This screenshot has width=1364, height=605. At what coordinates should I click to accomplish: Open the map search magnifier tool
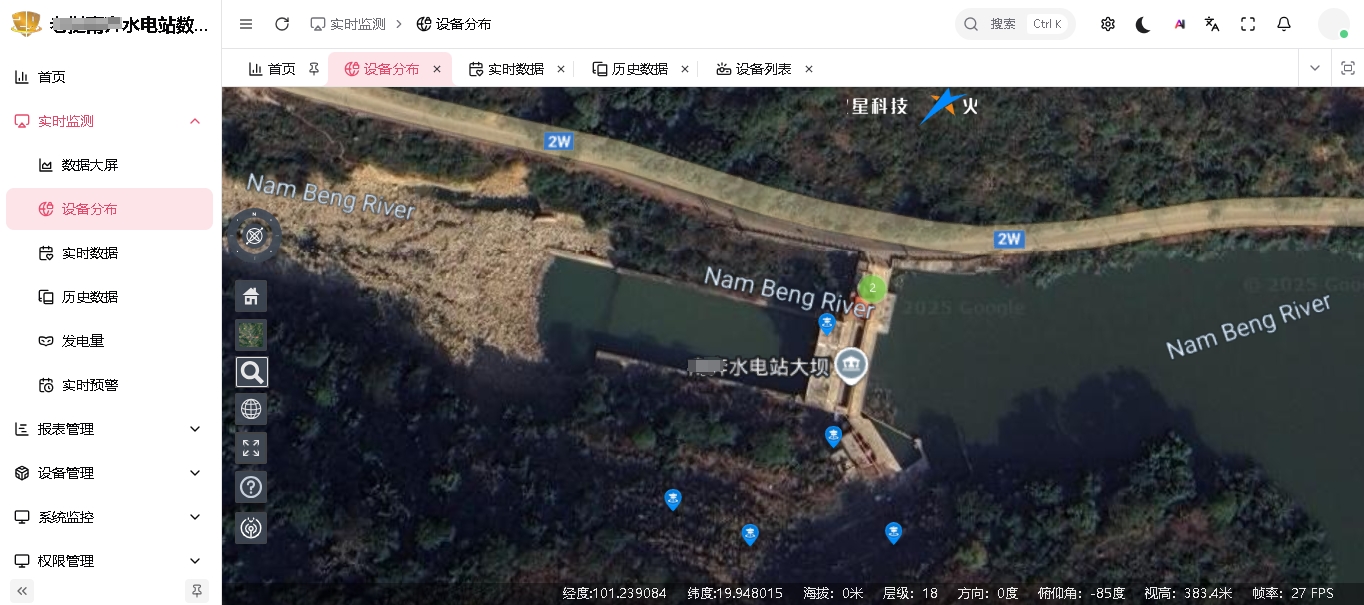(x=251, y=372)
